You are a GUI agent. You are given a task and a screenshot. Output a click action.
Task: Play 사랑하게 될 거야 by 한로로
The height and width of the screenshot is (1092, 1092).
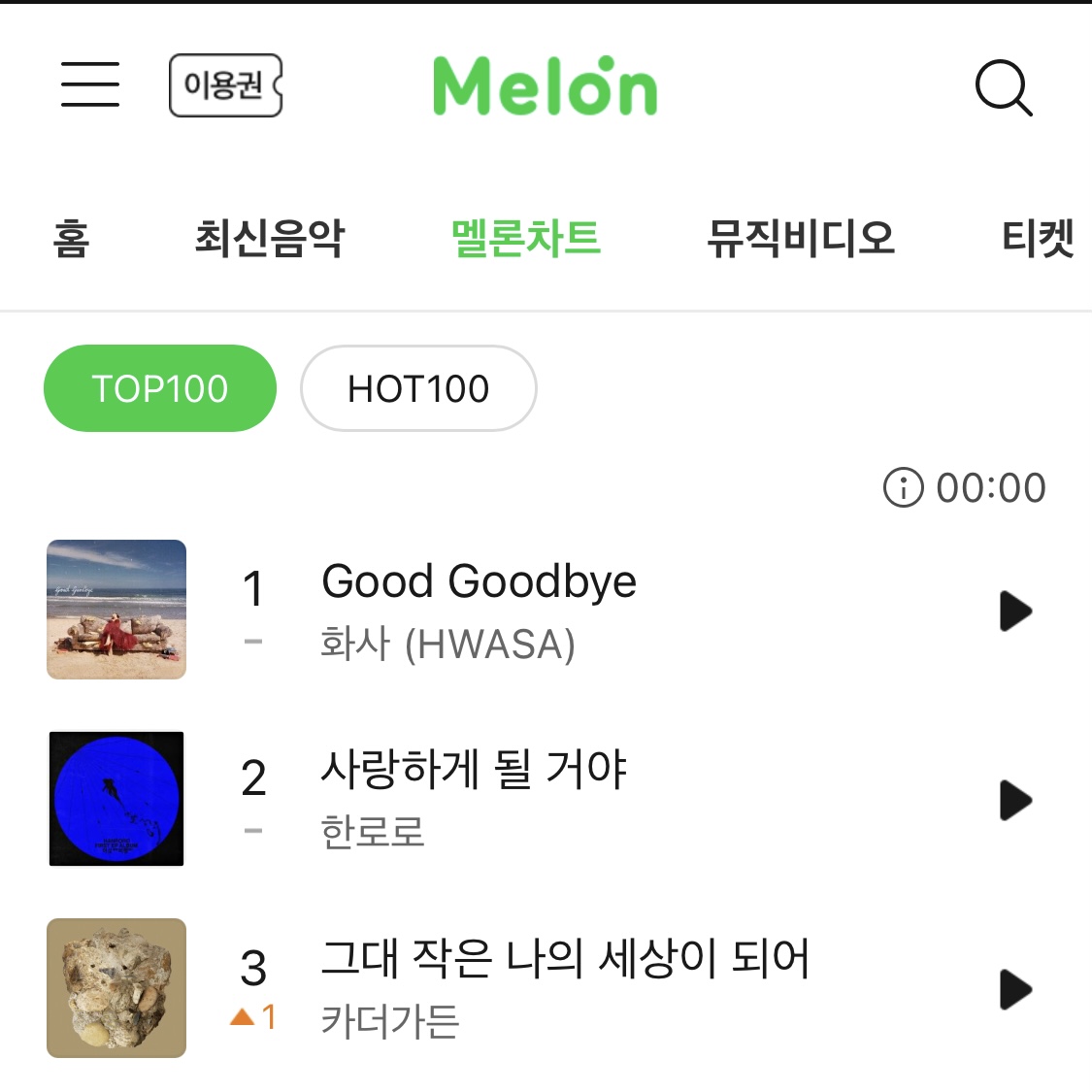[1015, 800]
